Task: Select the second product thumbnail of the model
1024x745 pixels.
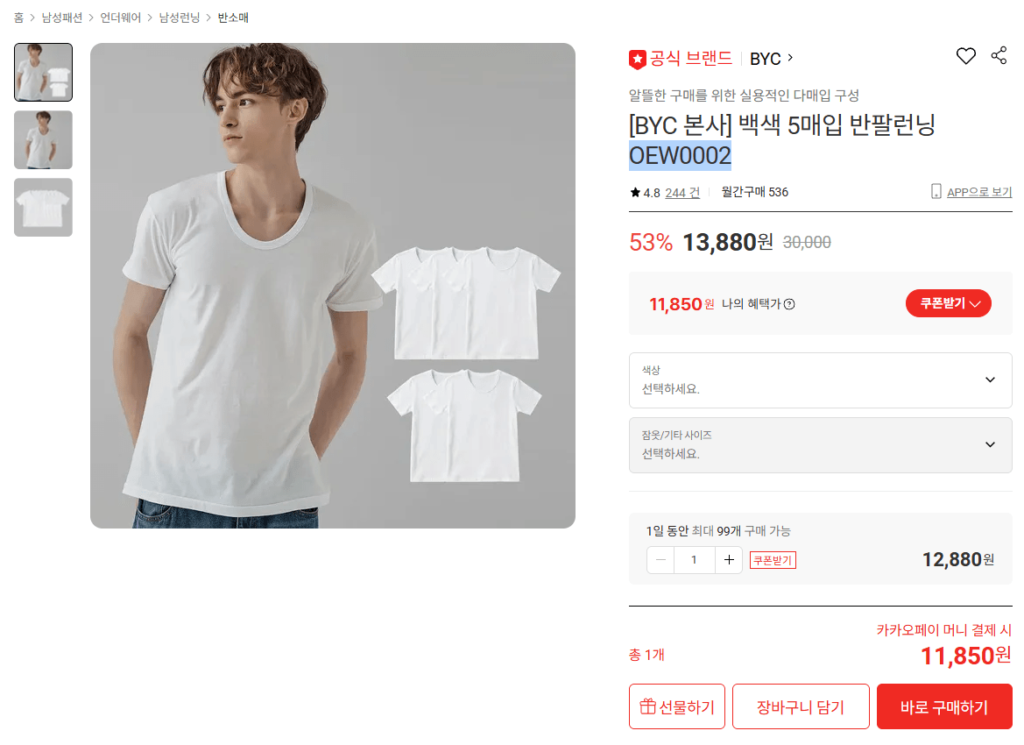Action: click(43, 140)
